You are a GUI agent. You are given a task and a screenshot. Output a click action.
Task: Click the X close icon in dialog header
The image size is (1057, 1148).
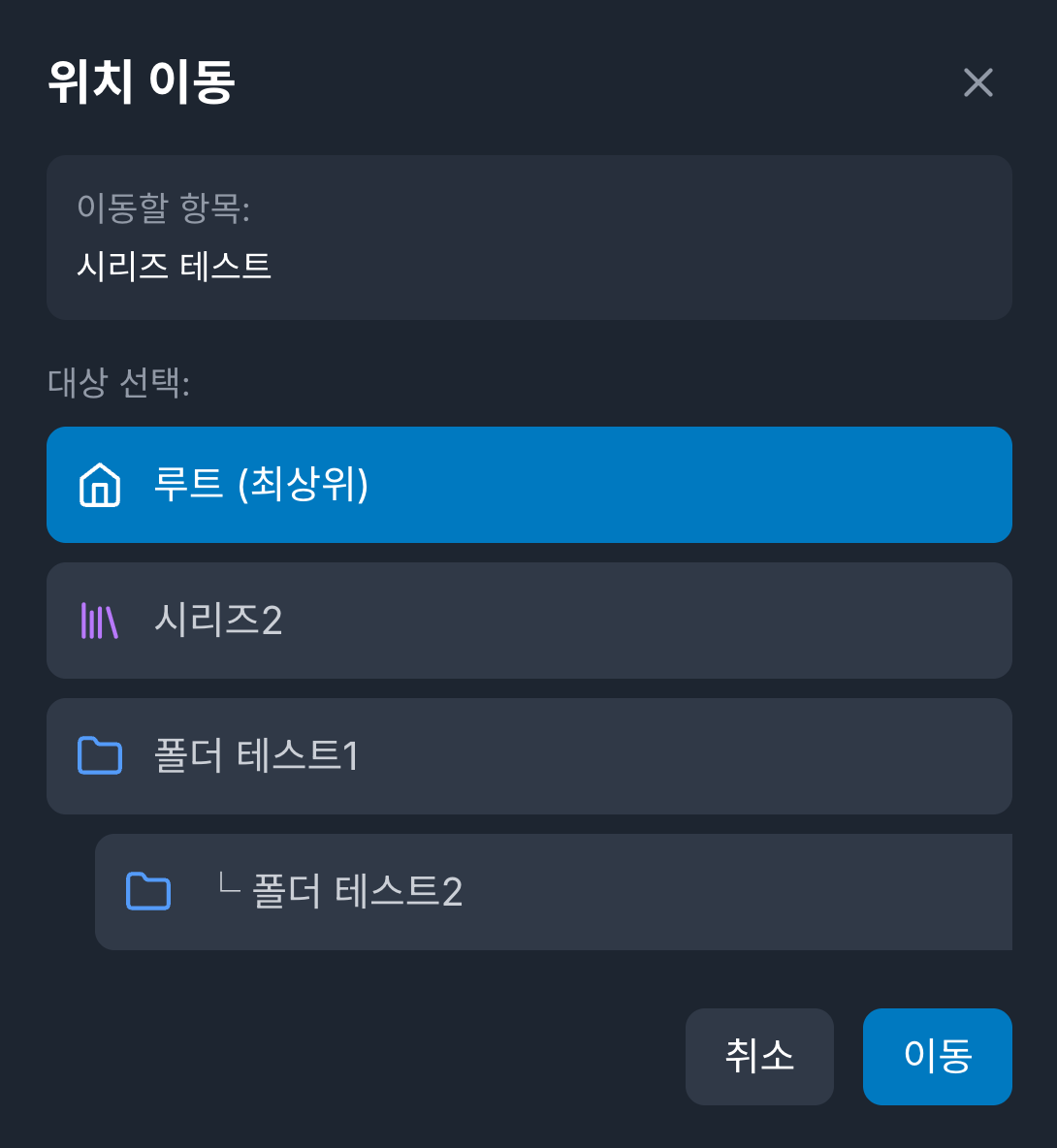point(977,83)
